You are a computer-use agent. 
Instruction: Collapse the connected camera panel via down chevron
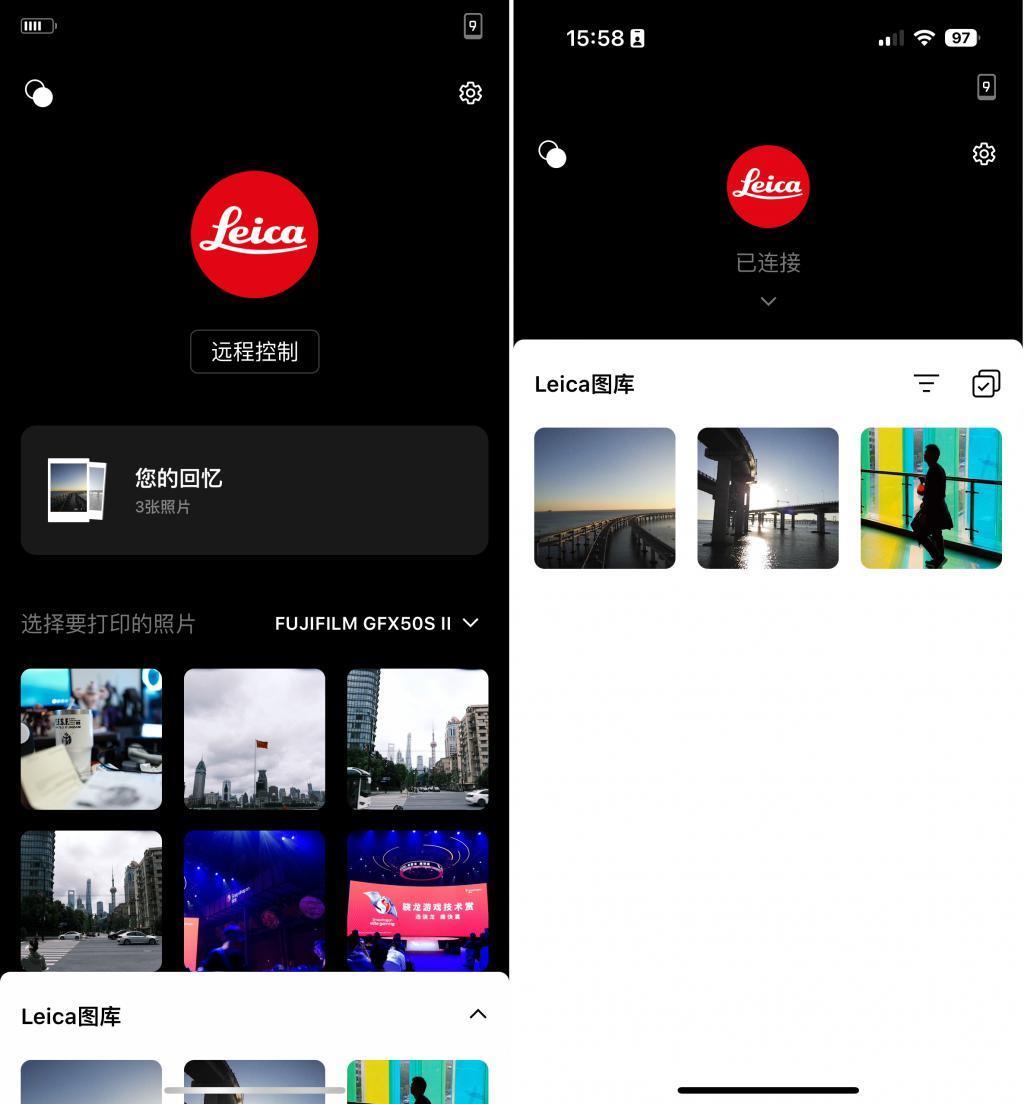pyautogui.click(x=767, y=300)
